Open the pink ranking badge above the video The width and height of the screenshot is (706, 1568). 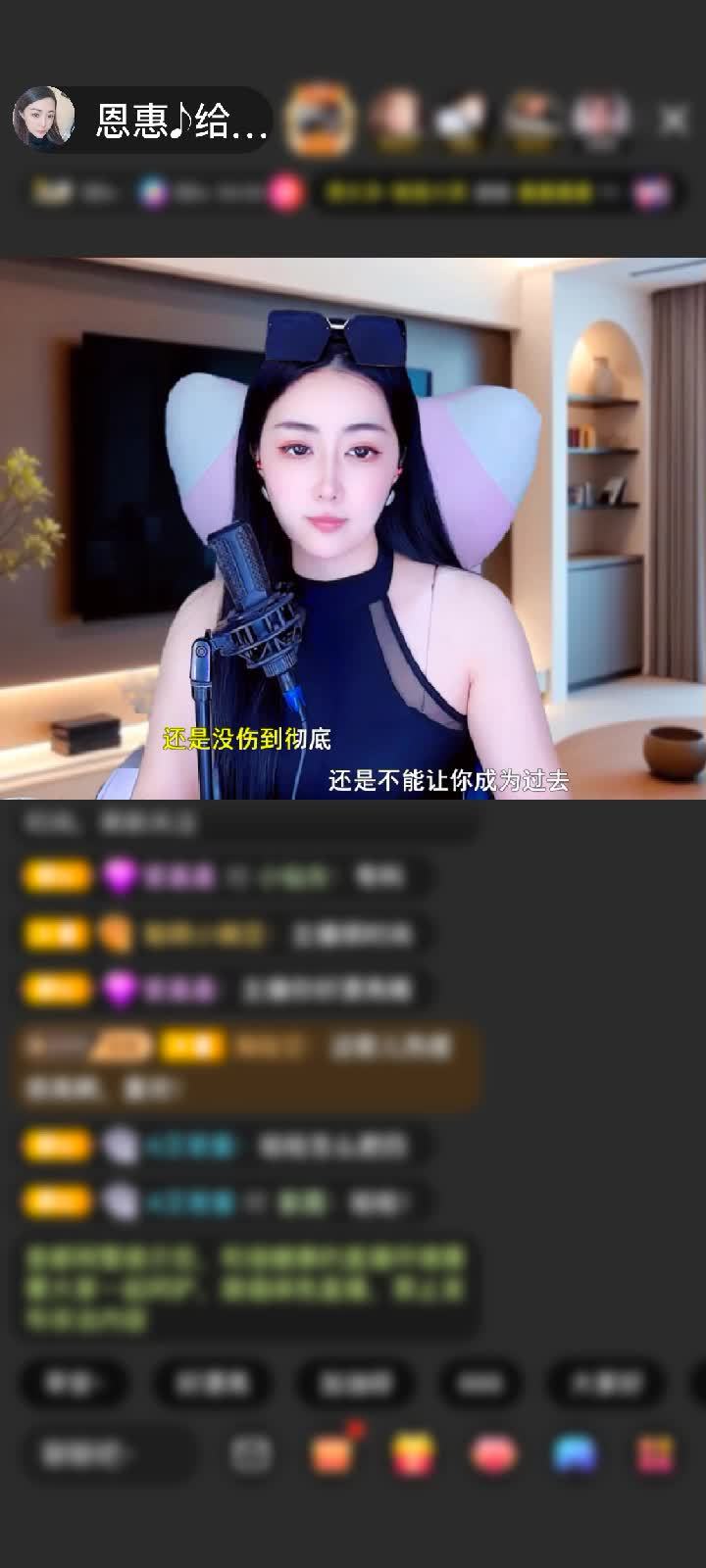click(284, 193)
